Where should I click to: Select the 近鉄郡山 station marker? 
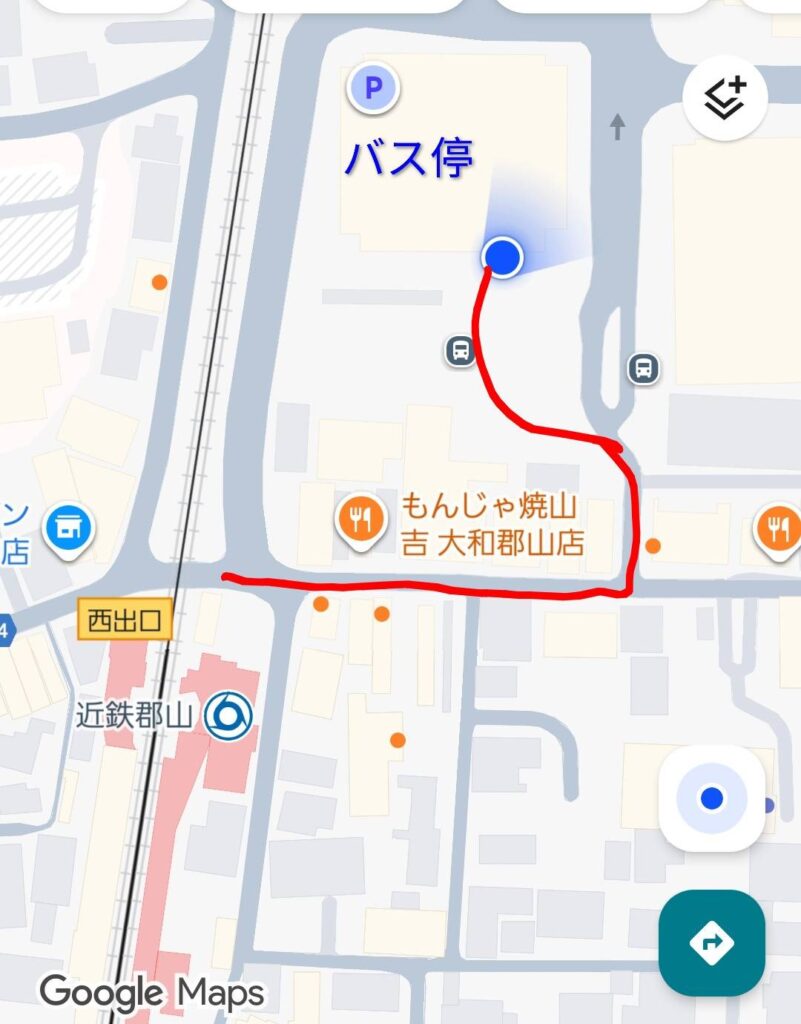point(225,716)
